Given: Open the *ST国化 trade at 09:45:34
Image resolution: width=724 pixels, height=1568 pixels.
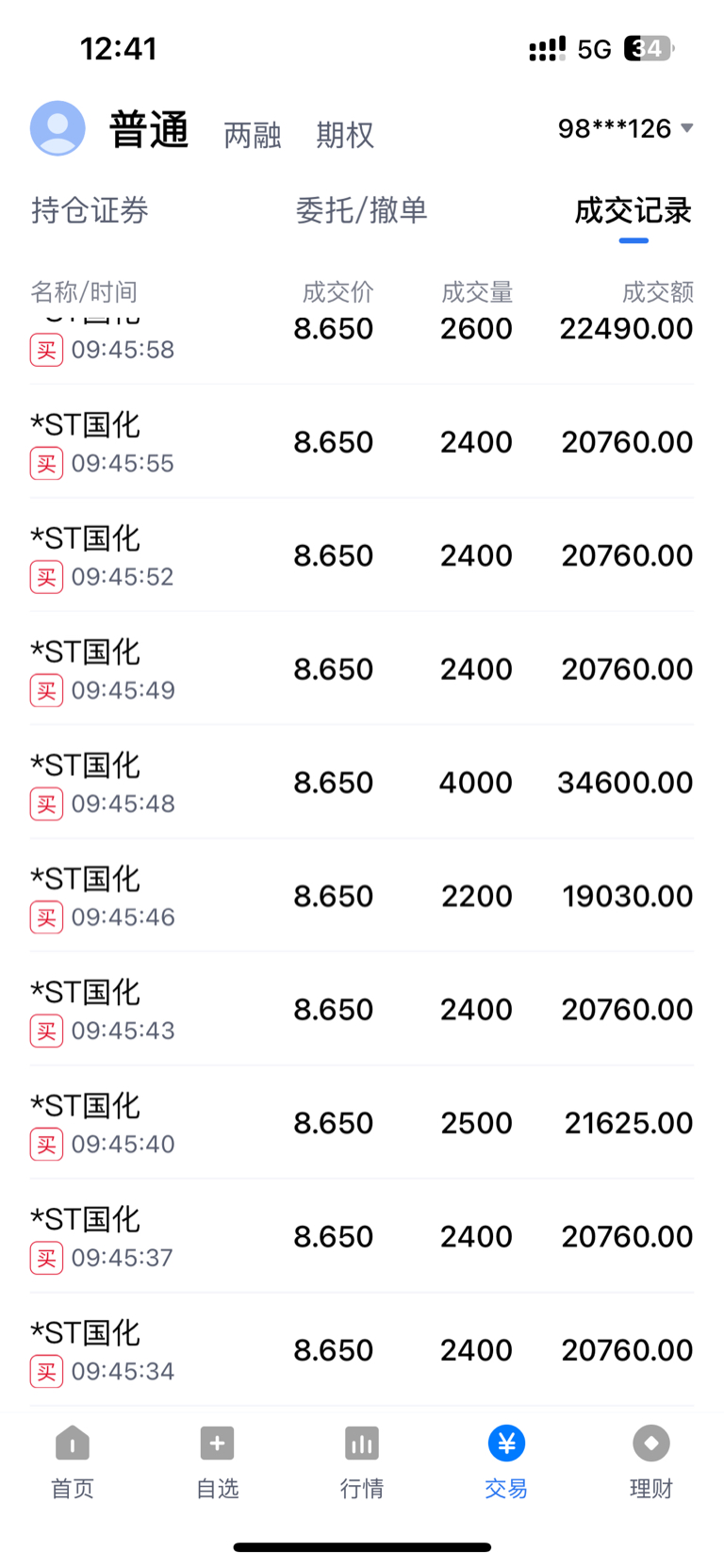Looking at the screenshot, I should [362, 1350].
